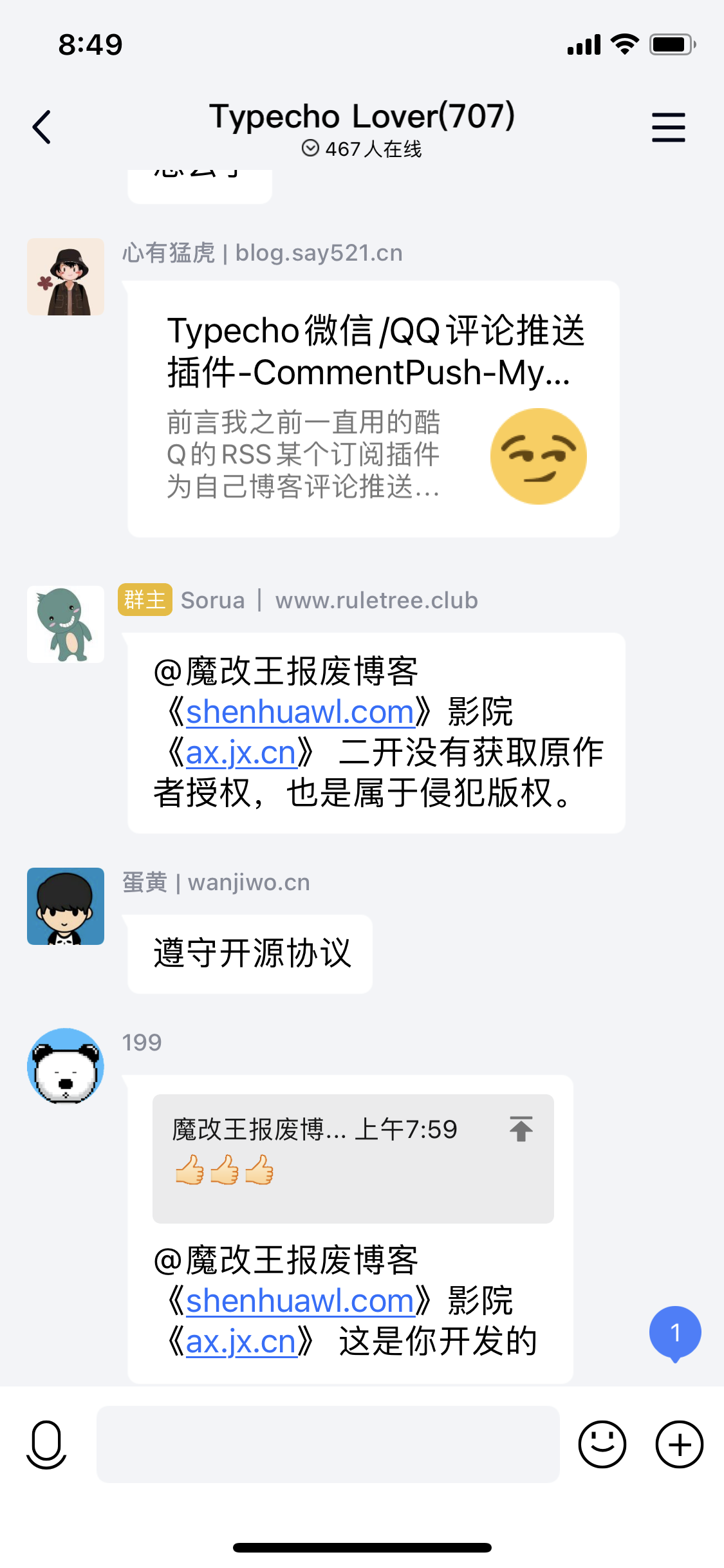View 蛋黄's profile avatar
724x1568 pixels.
click(x=66, y=906)
